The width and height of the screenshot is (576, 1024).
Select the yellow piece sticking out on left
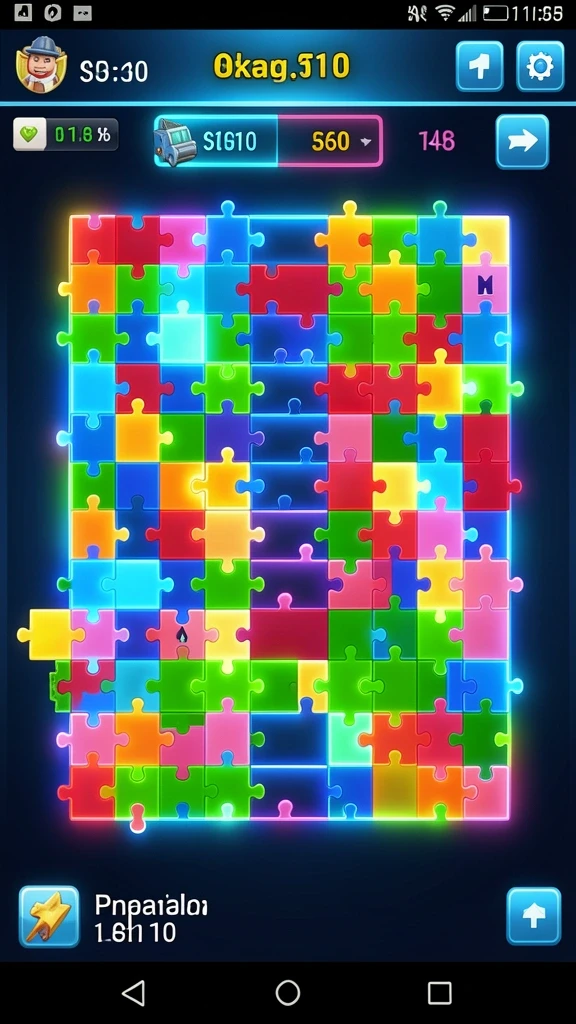pyautogui.click(x=48, y=634)
